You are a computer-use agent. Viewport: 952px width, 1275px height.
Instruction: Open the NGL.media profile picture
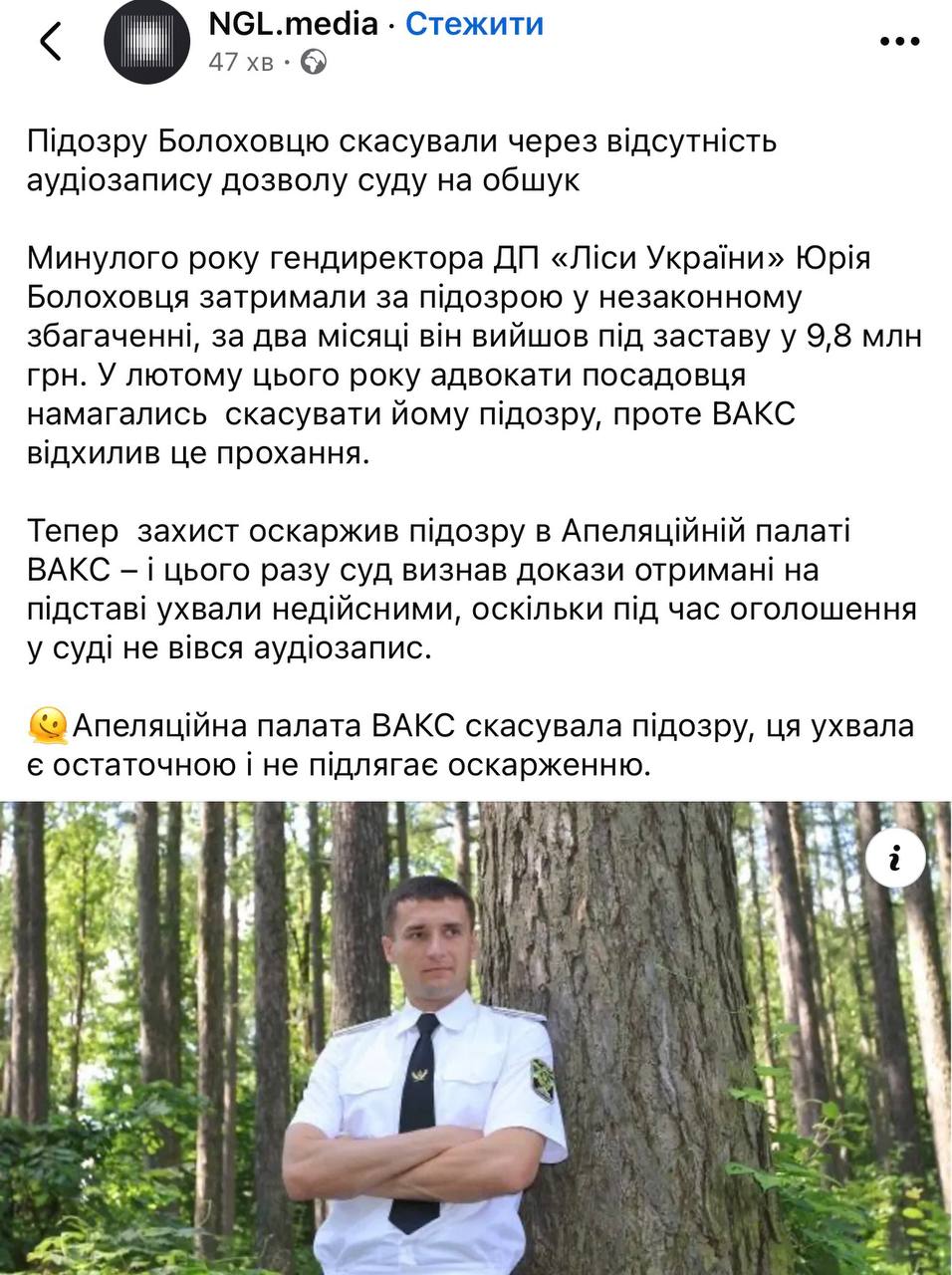pos(145,42)
